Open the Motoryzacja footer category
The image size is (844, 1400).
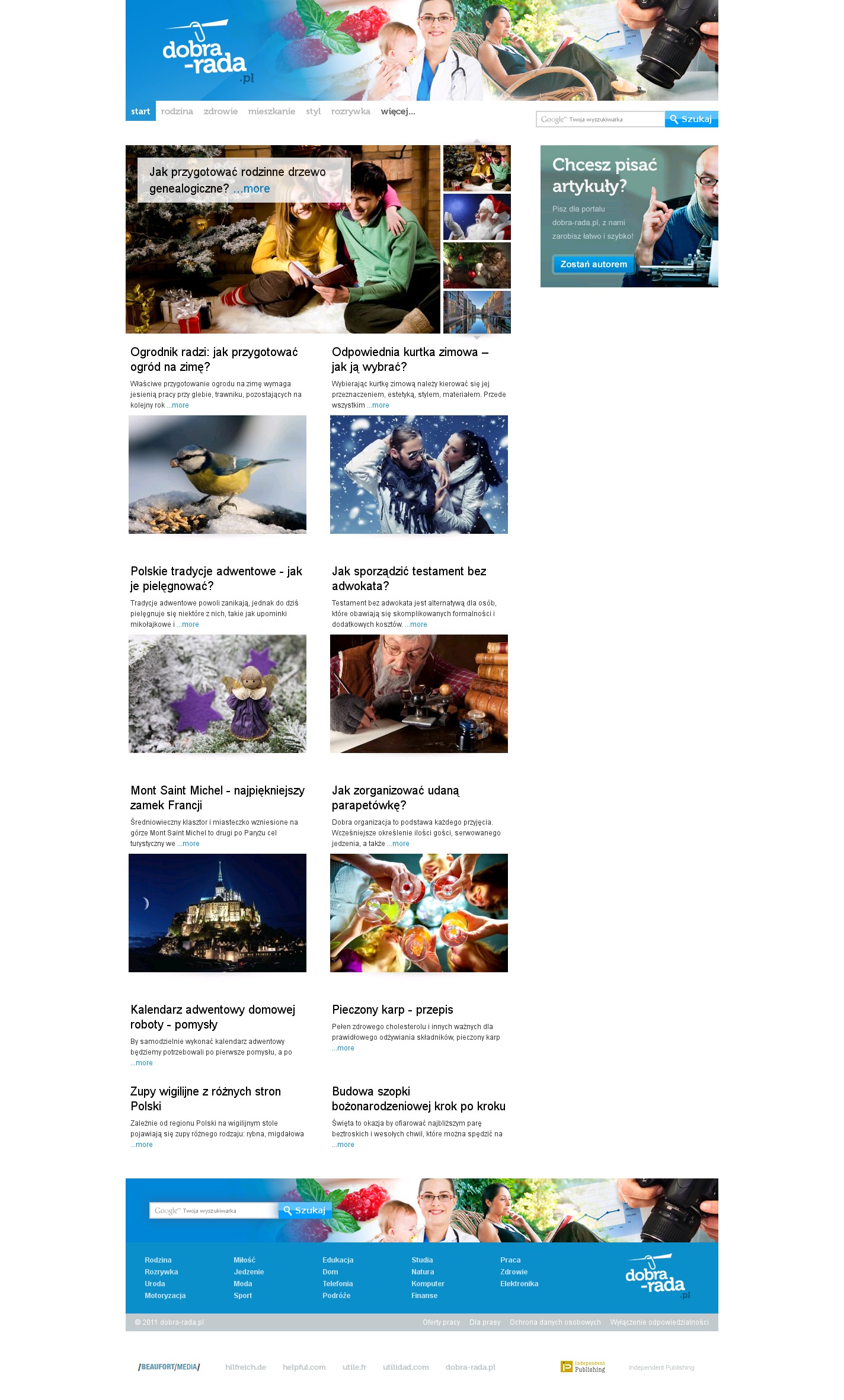click(x=165, y=1296)
